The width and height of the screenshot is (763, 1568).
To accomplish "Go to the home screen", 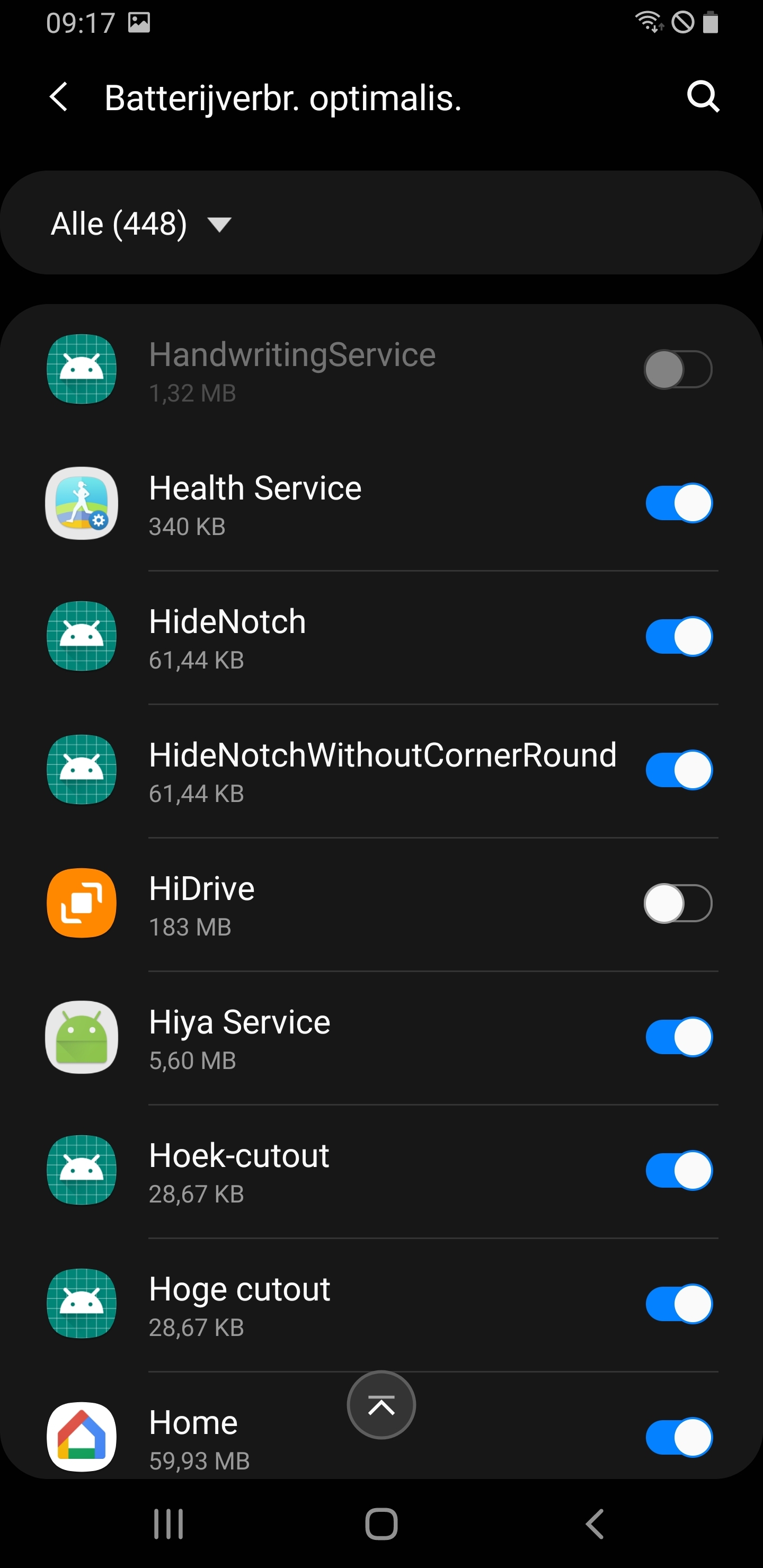I will (x=381, y=1524).
